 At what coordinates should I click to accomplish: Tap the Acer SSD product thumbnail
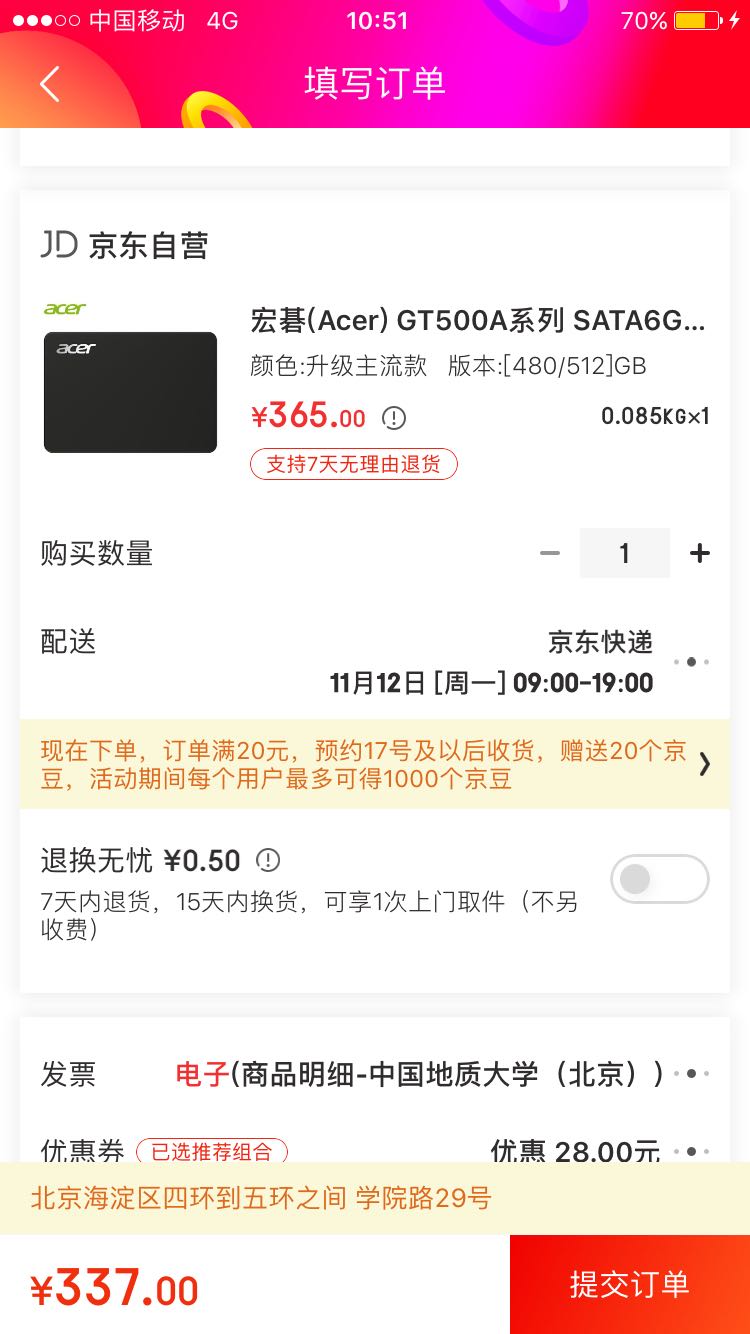coord(130,390)
